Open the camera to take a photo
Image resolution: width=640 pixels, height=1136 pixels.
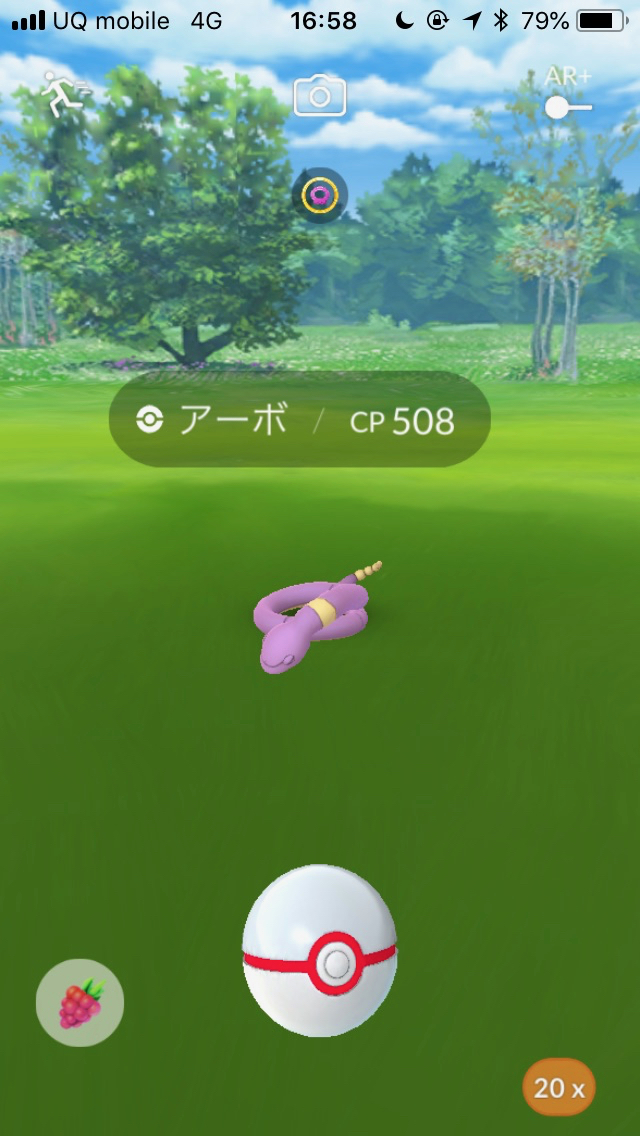click(x=320, y=96)
